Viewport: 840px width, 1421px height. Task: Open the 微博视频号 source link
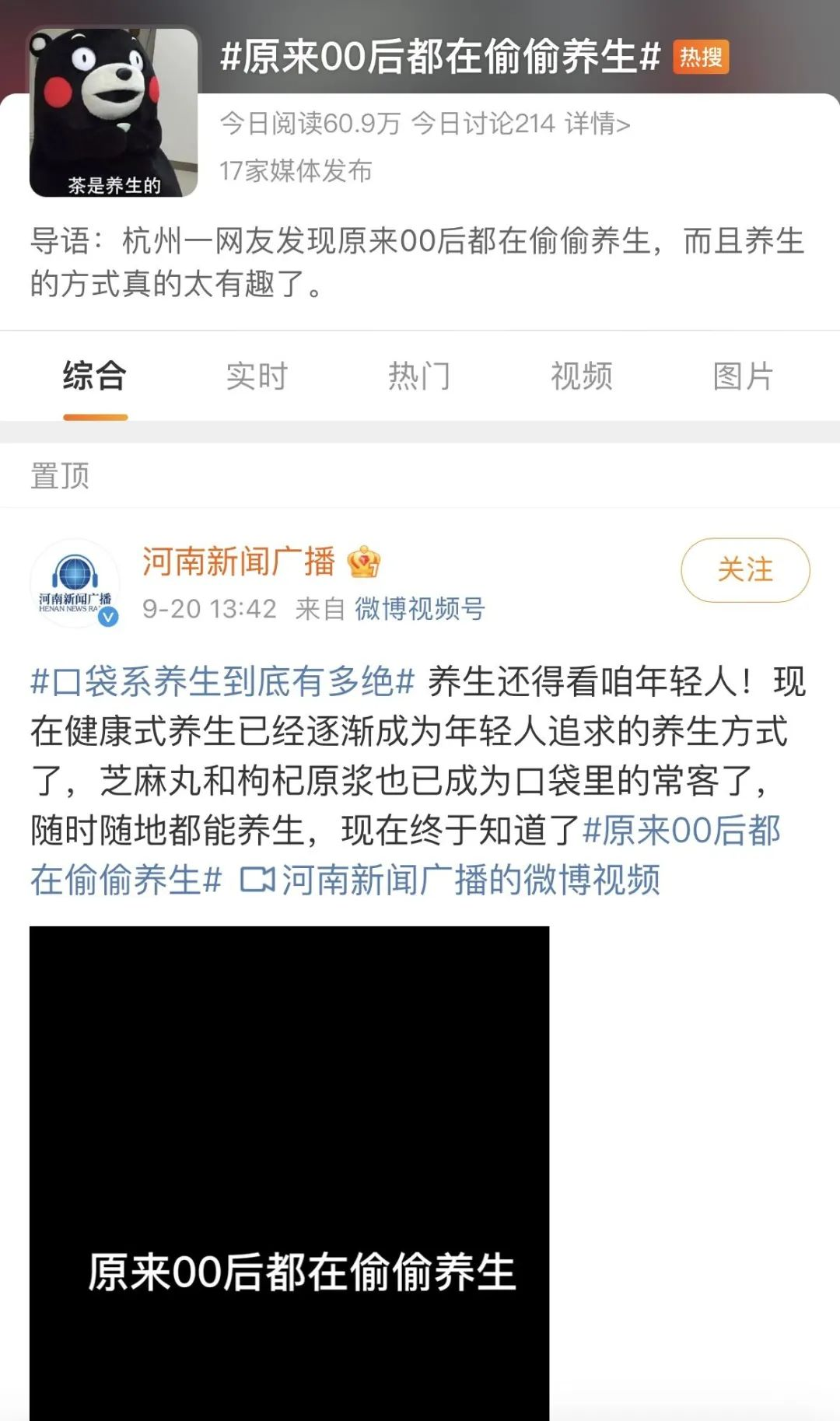pos(420,609)
